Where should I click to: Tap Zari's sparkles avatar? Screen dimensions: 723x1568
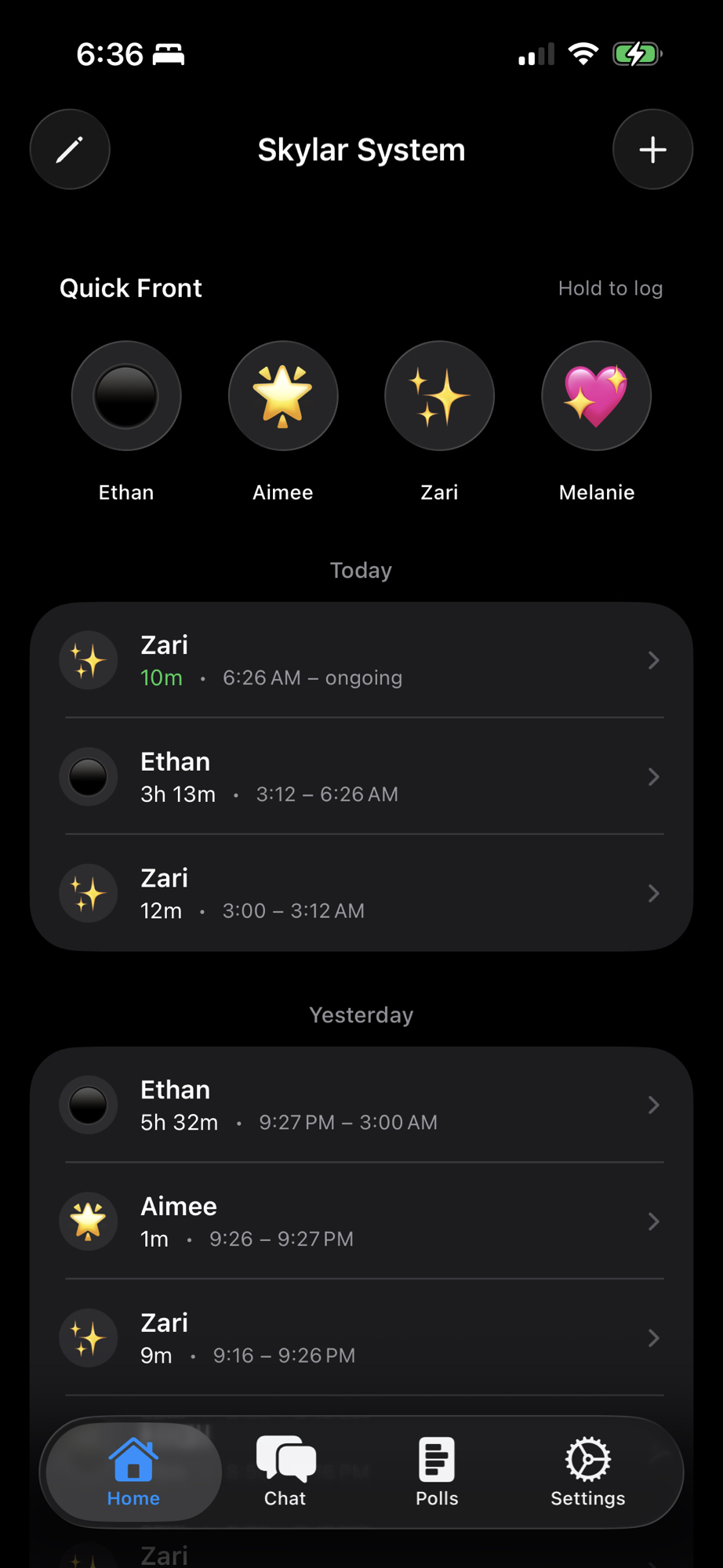point(439,396)
